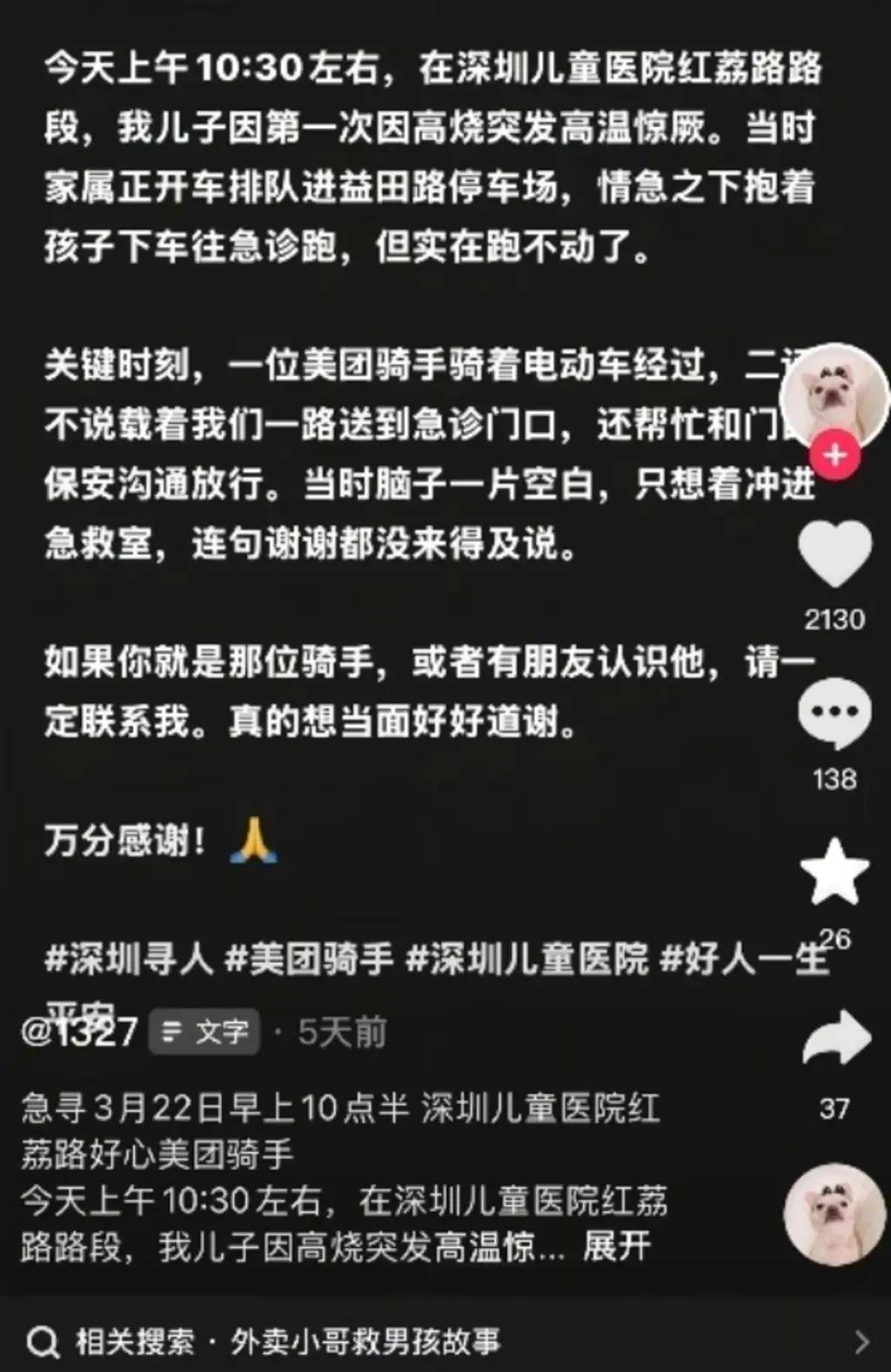Follow the creator via the red plus button
This screenshot has height=1372, width=891.
coord(834,455)
